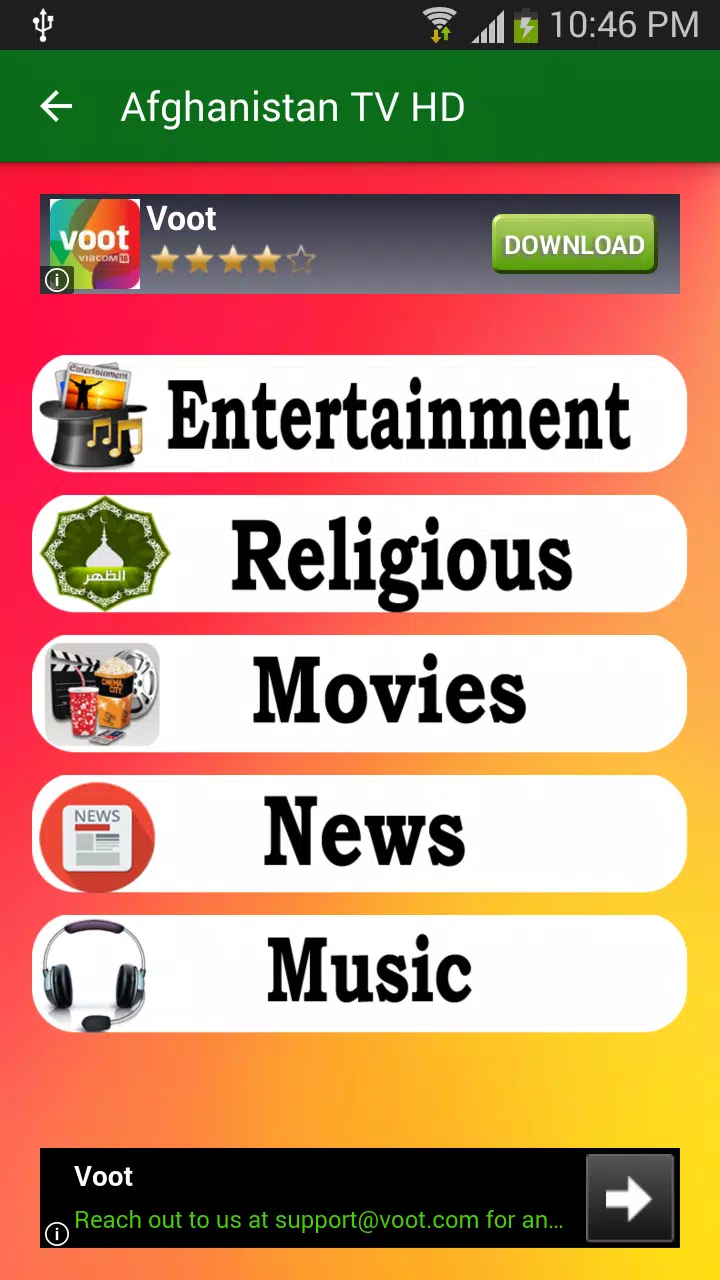The width and height of the screenshot is (720, 1280).
Task: Expand the News category row
Action: (x=360, y=833)
